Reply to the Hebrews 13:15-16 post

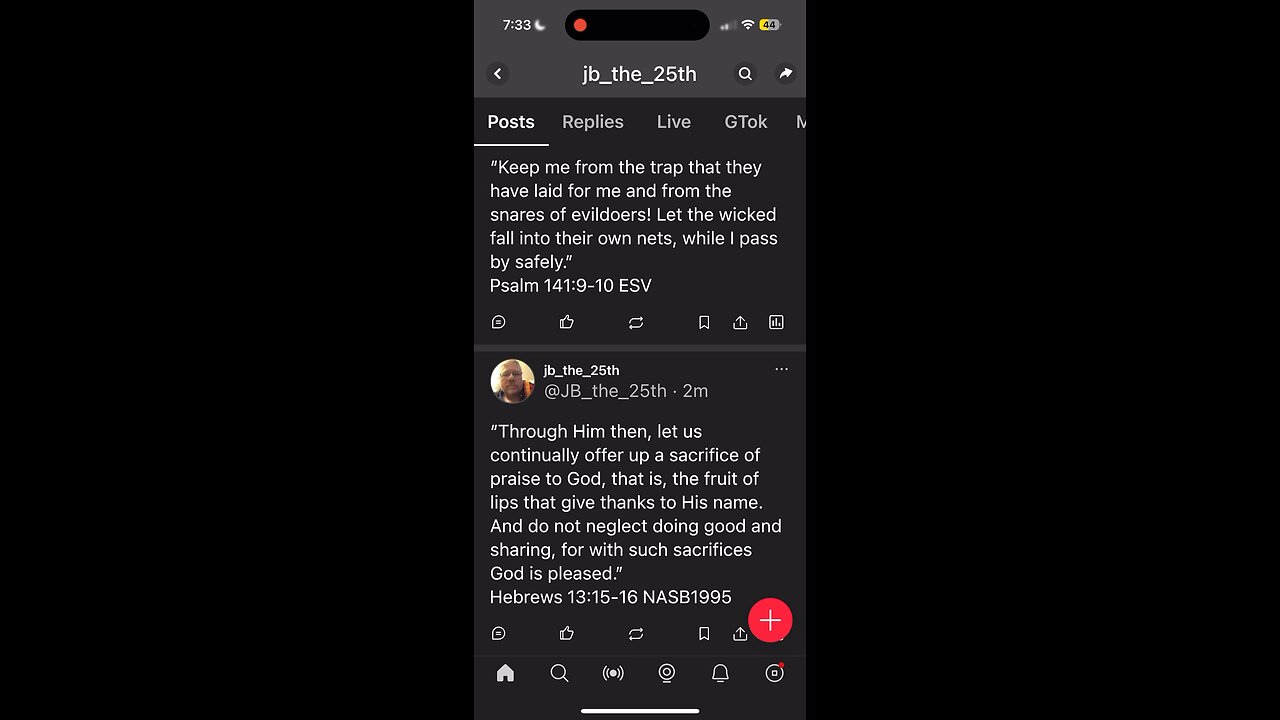[x=499, y=633]
